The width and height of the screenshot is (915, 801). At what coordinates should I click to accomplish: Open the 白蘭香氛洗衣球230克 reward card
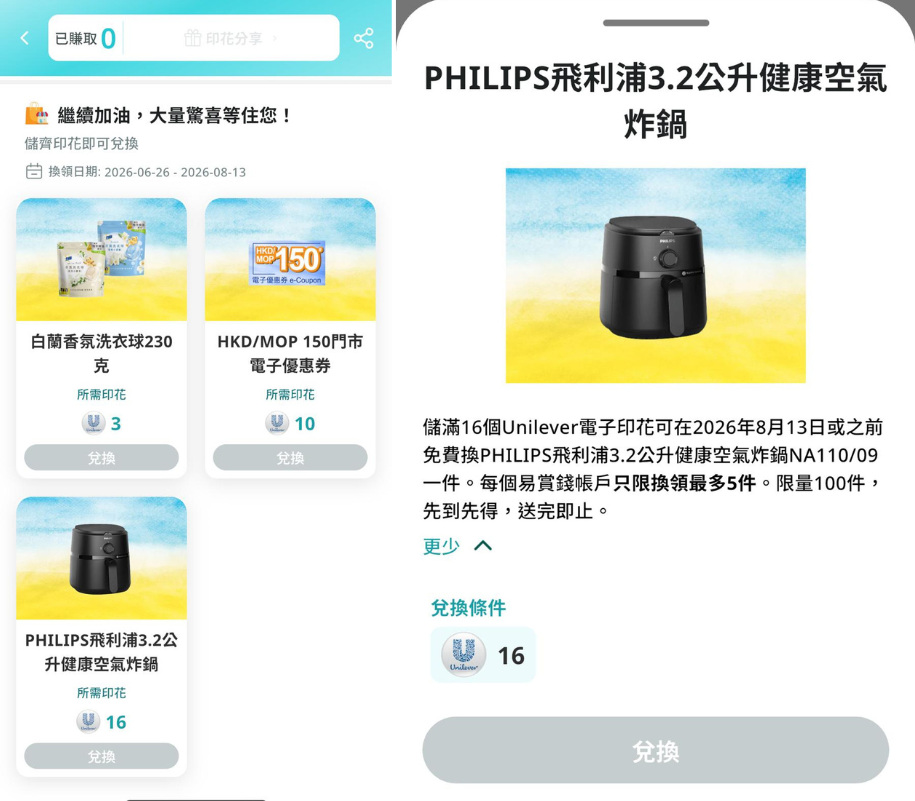[102, 338]
